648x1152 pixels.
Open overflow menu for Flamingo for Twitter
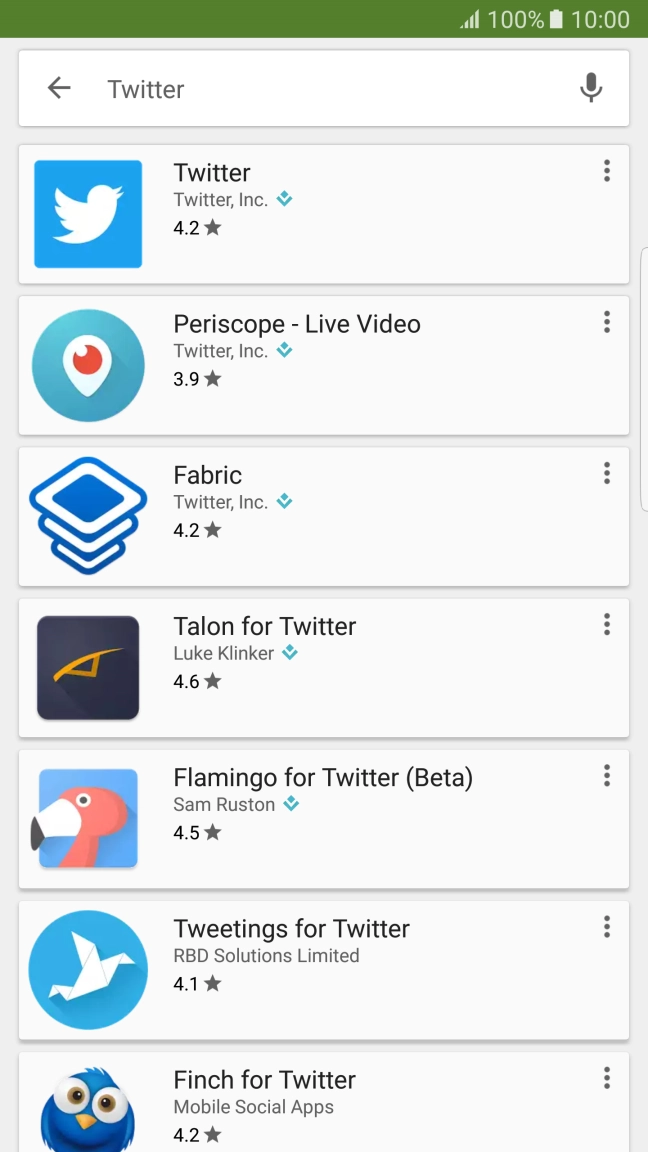click(606, 776)
